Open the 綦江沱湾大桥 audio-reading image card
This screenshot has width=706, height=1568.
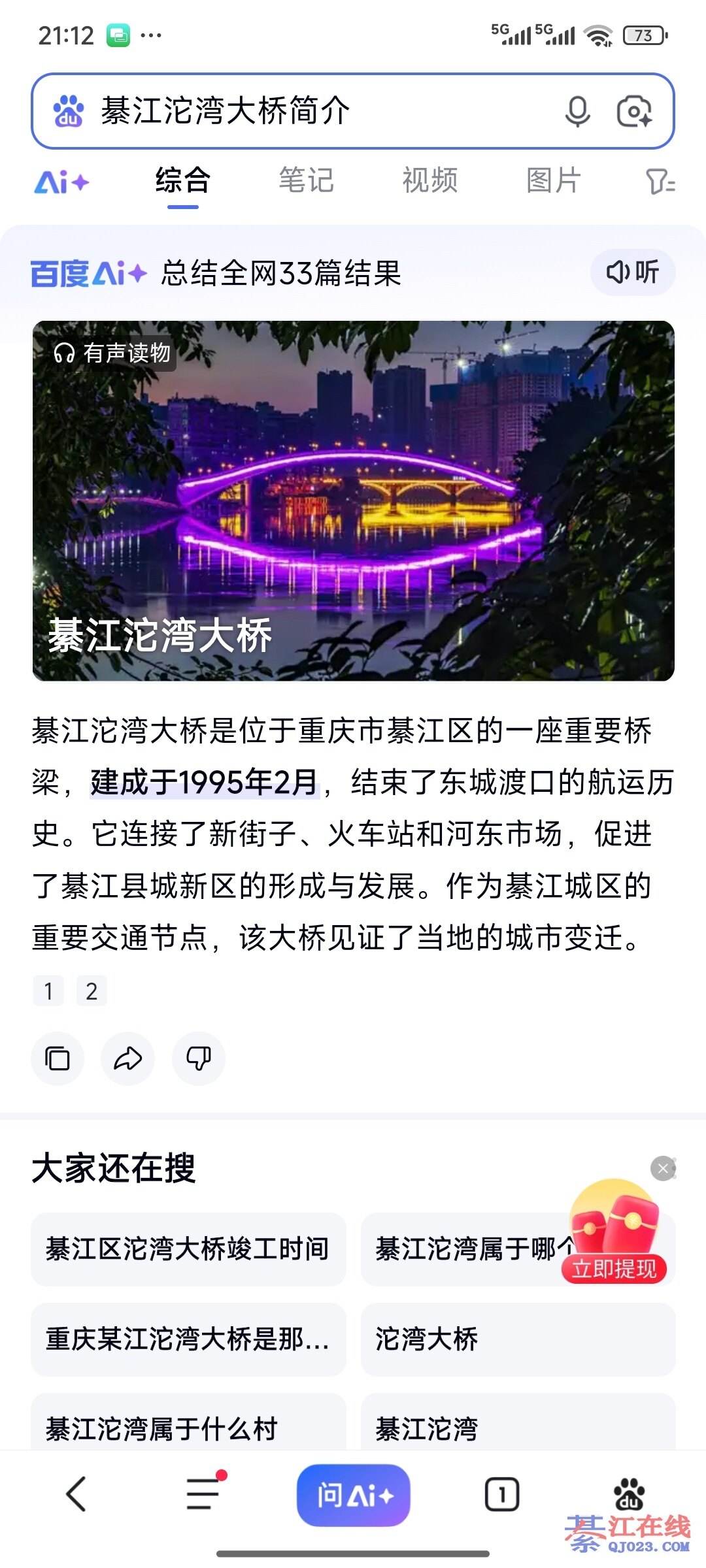[353, 500]
